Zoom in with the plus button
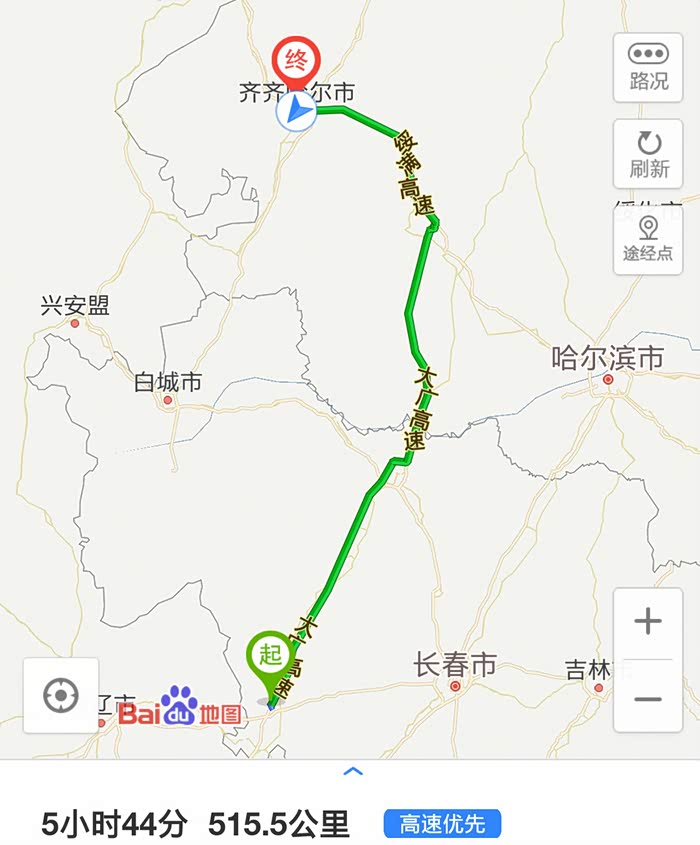The image size is (700, 845). click(x=648, y=622)
